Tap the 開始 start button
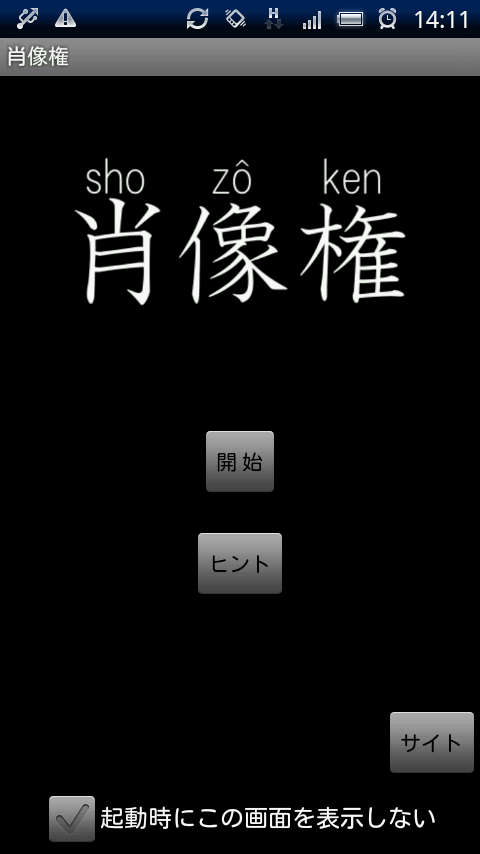This screenshot has height=854, width=480. click(x=240, y=461)
